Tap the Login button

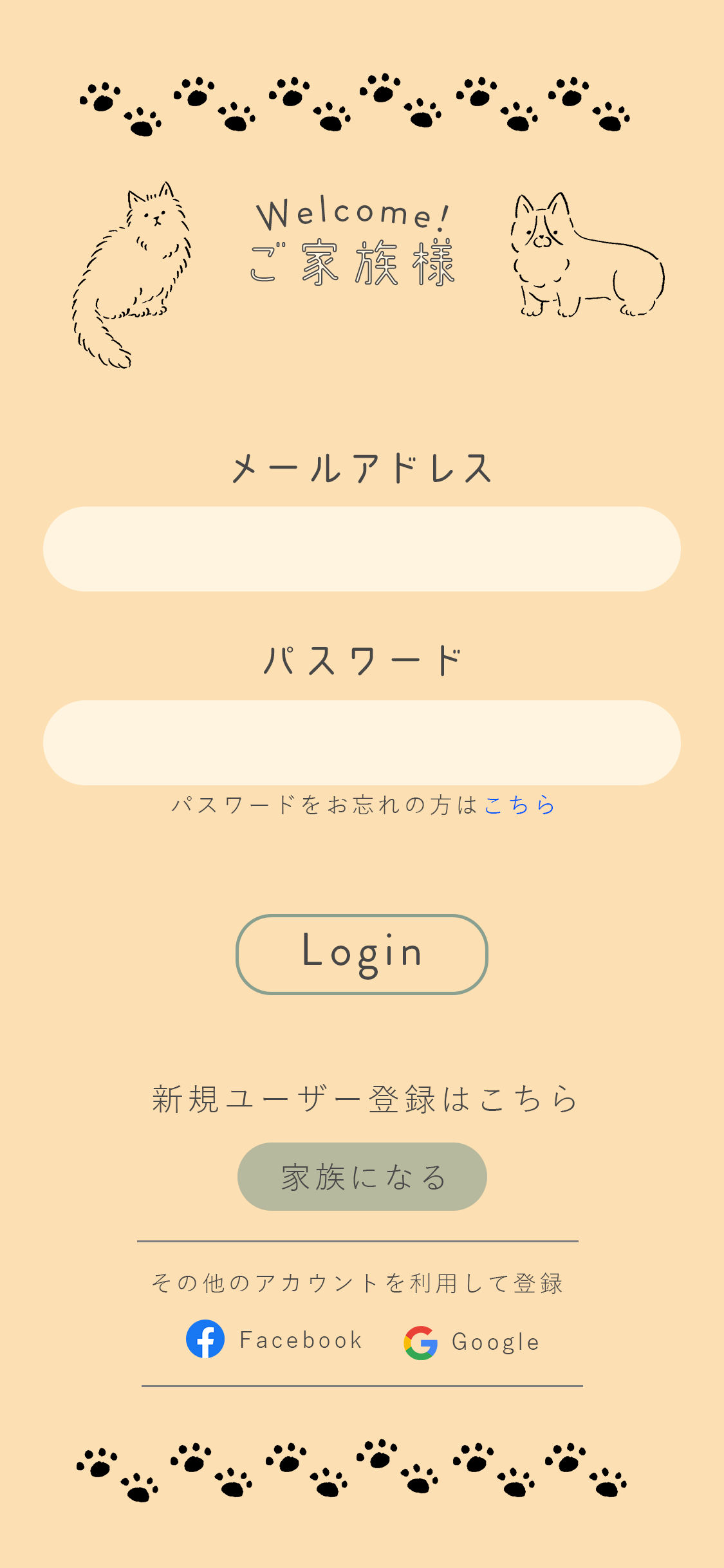coord(362,954)
